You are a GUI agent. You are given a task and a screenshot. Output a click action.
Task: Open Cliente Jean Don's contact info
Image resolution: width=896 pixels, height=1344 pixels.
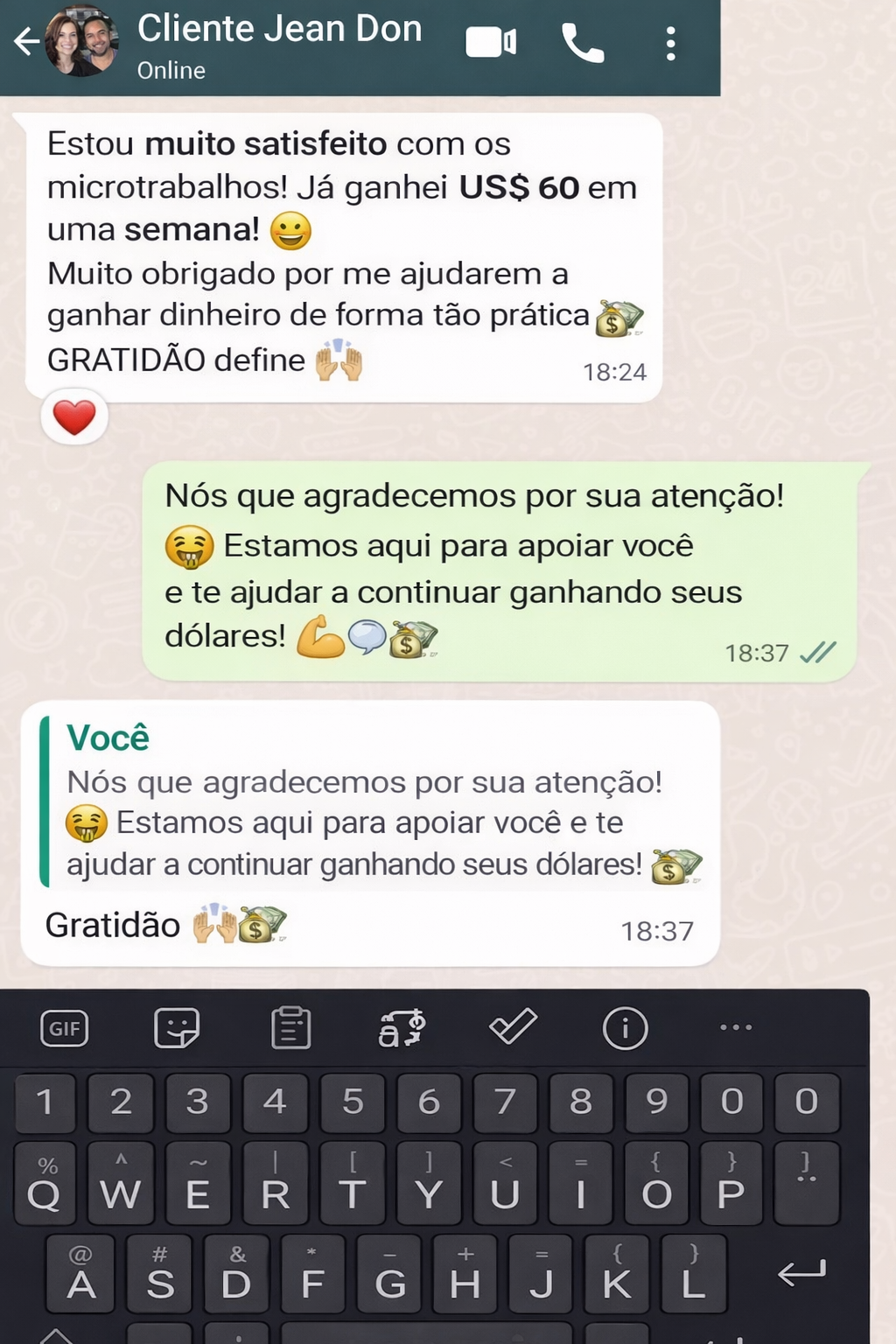278,44
